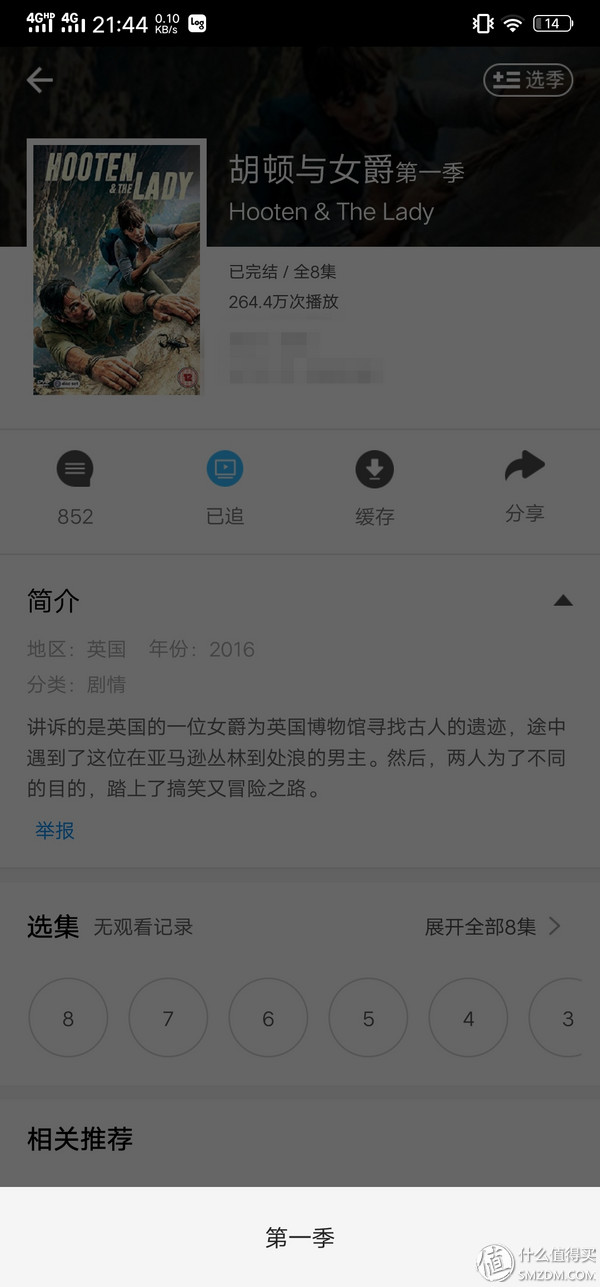Play episode 4
Viewport: 600px width, 1287px height.
[468, 1018]
